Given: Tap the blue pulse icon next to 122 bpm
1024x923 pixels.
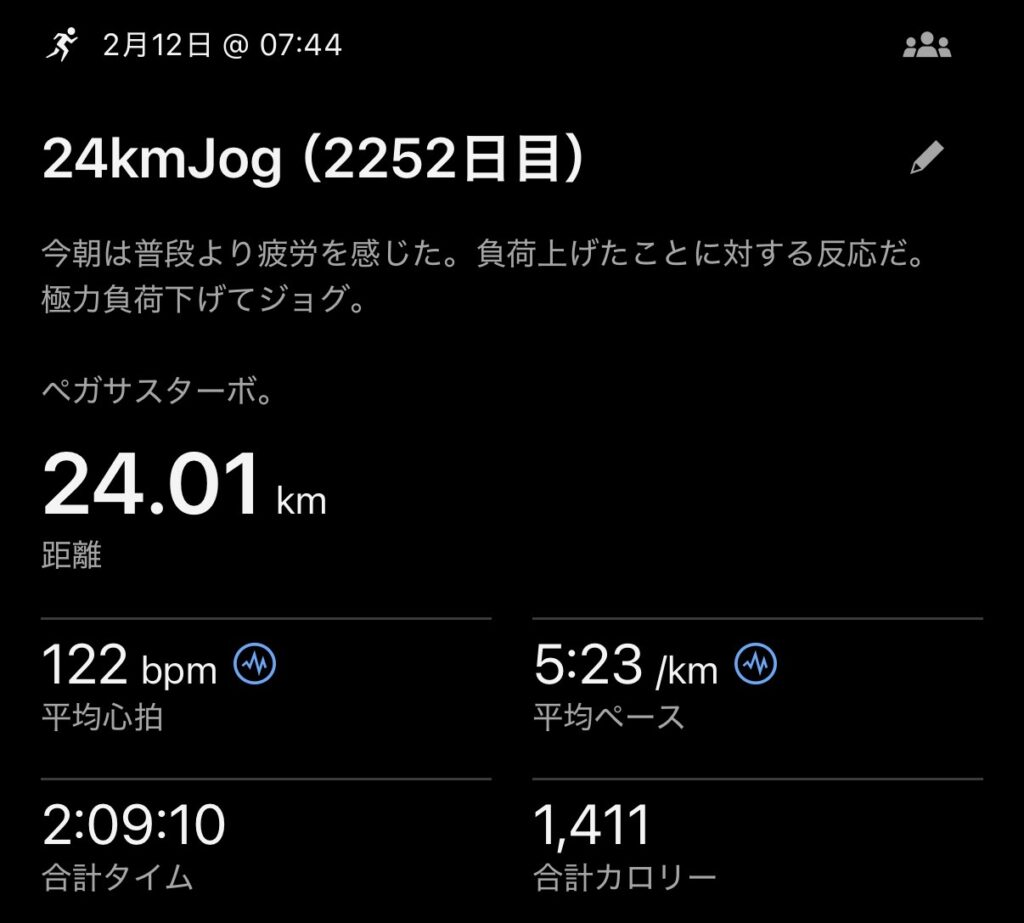Looking at the screenshot, I should click(x=255, y=663).
